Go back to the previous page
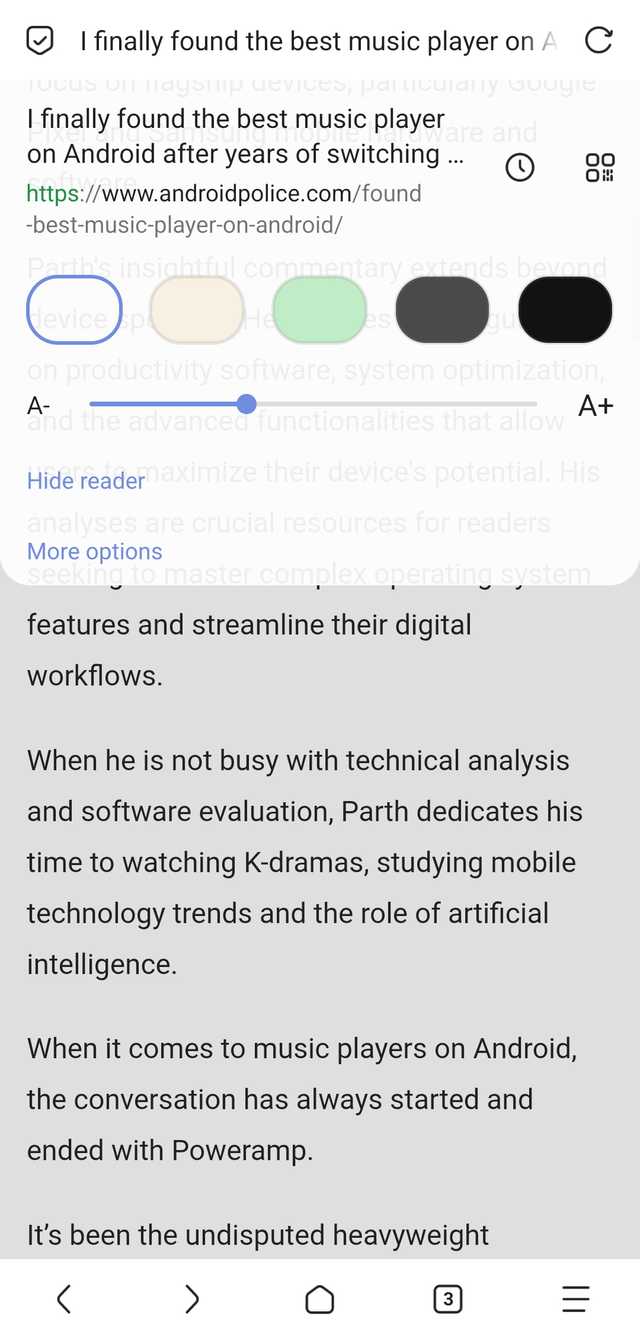This screenshot has width=640, height=1339. [64, 1299]
